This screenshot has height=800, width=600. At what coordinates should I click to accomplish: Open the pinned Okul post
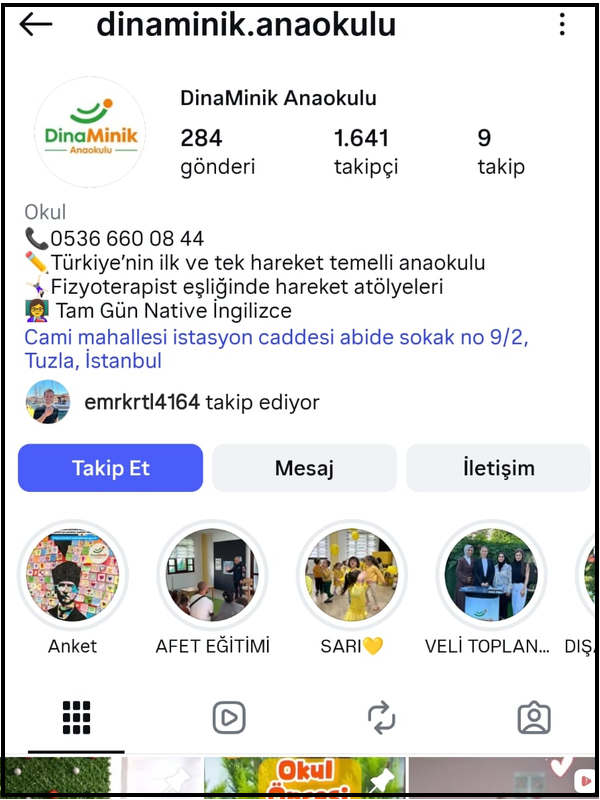[304, 779]
